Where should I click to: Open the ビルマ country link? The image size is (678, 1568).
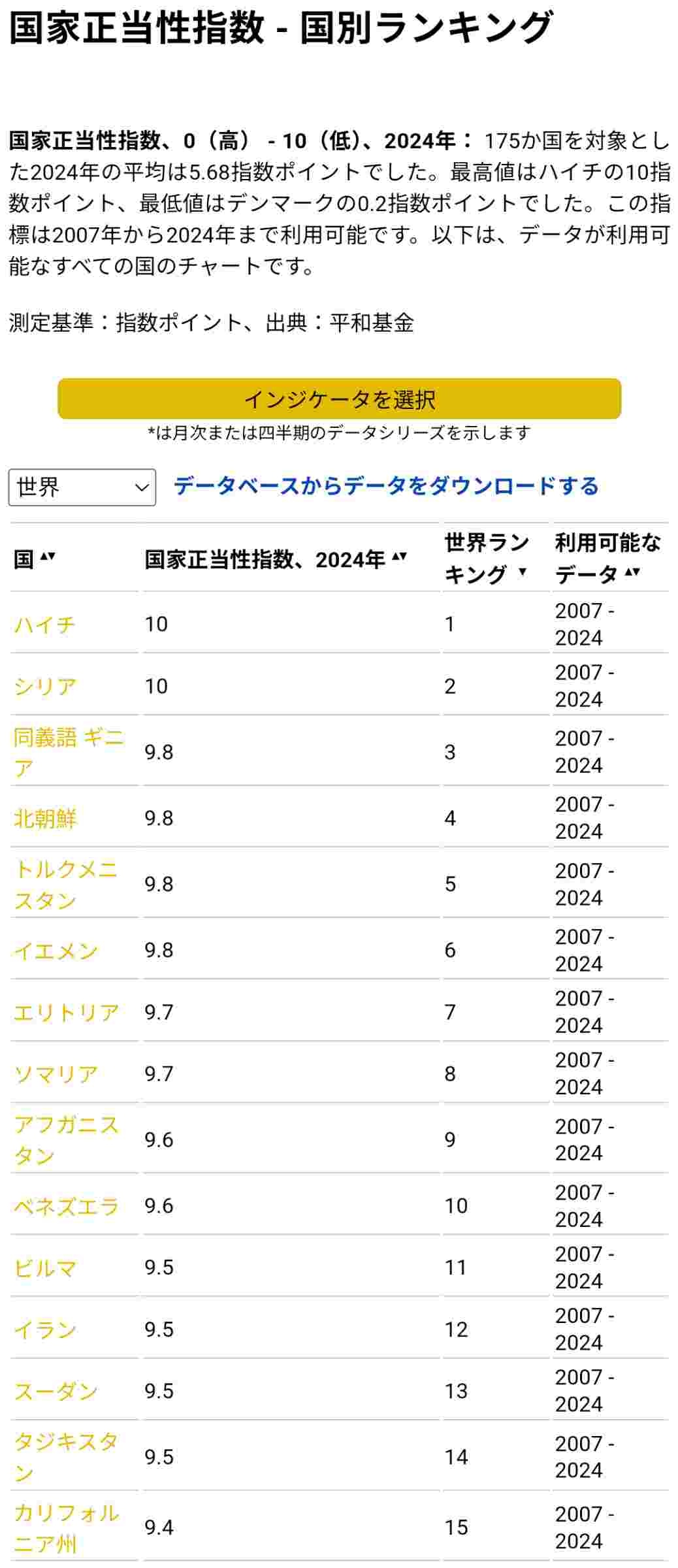(45, 1267)
